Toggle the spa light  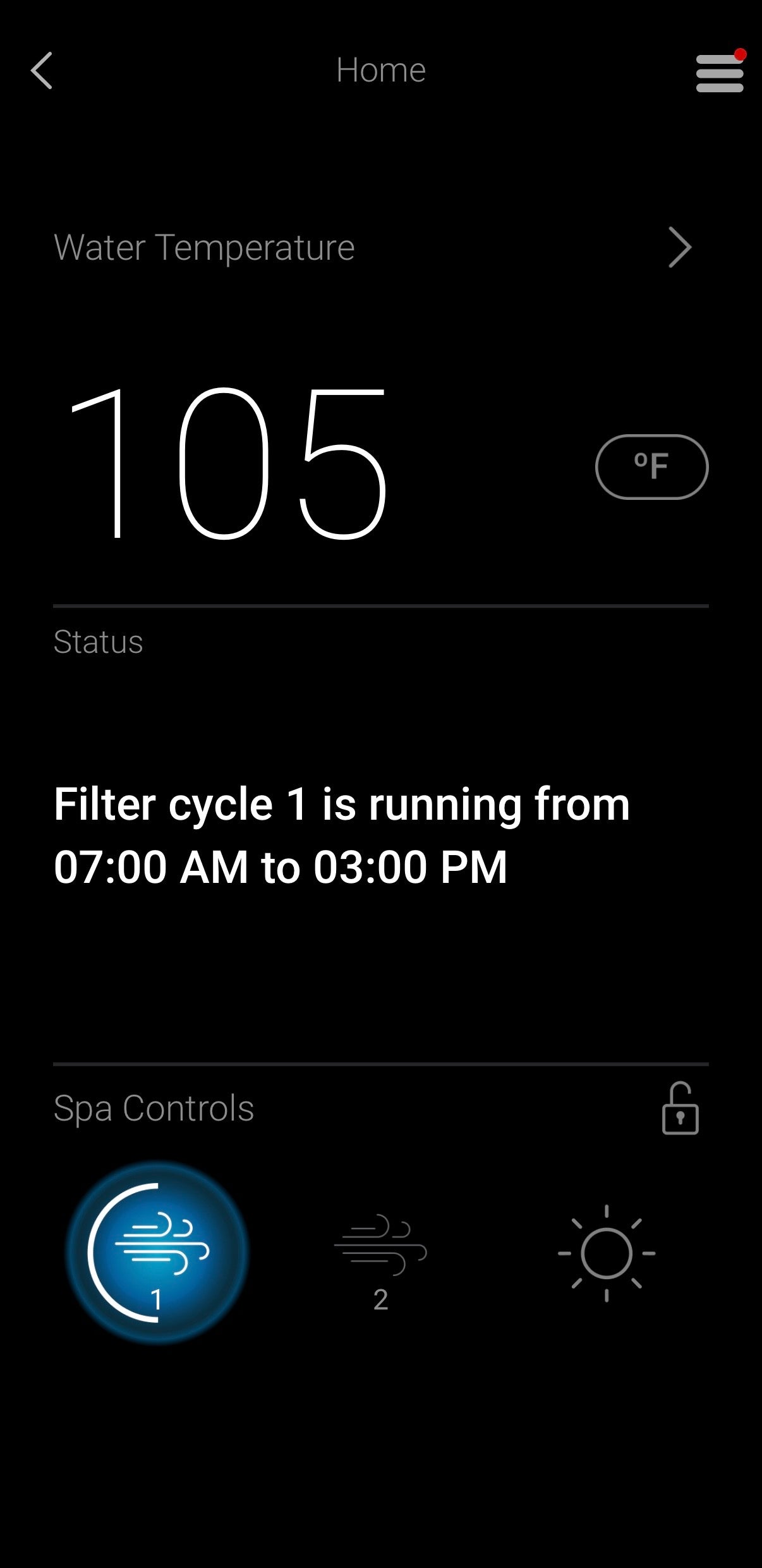tap(606, 1253)
